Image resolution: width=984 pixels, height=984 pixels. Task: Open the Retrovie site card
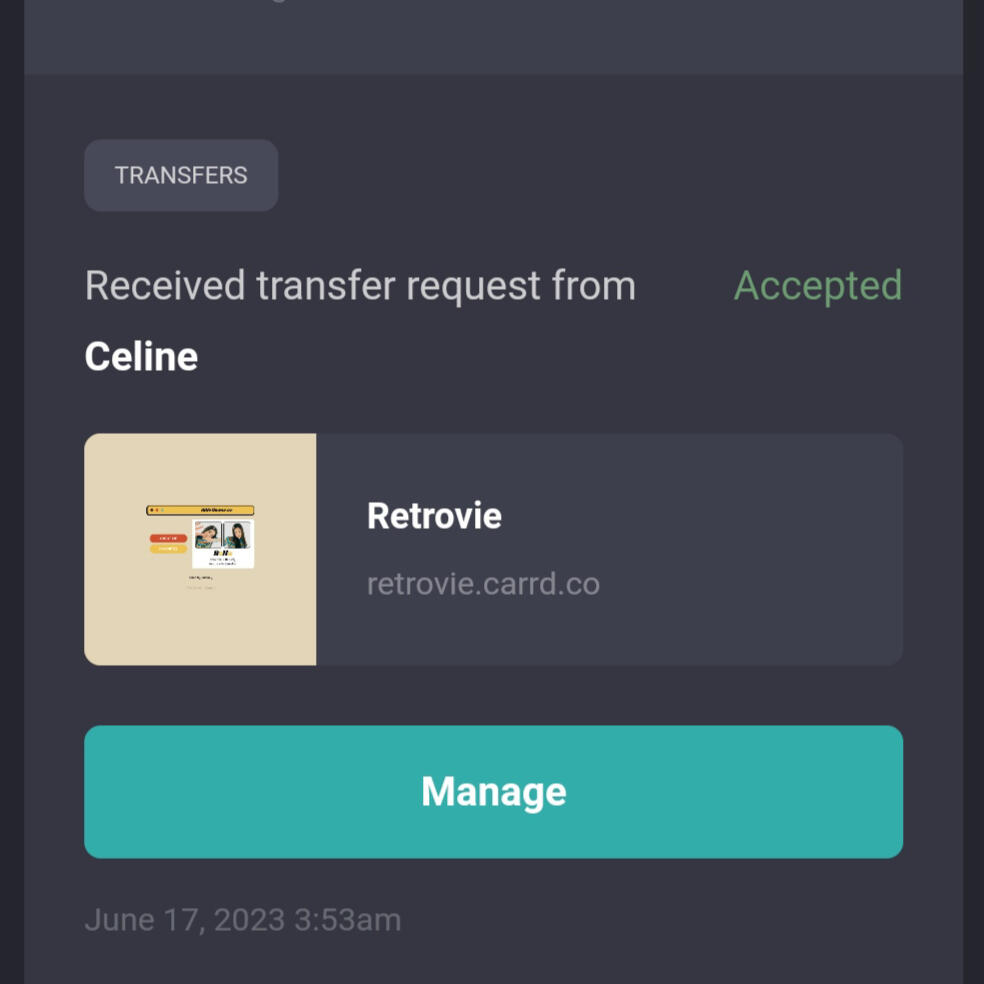(x=493, y=549)
